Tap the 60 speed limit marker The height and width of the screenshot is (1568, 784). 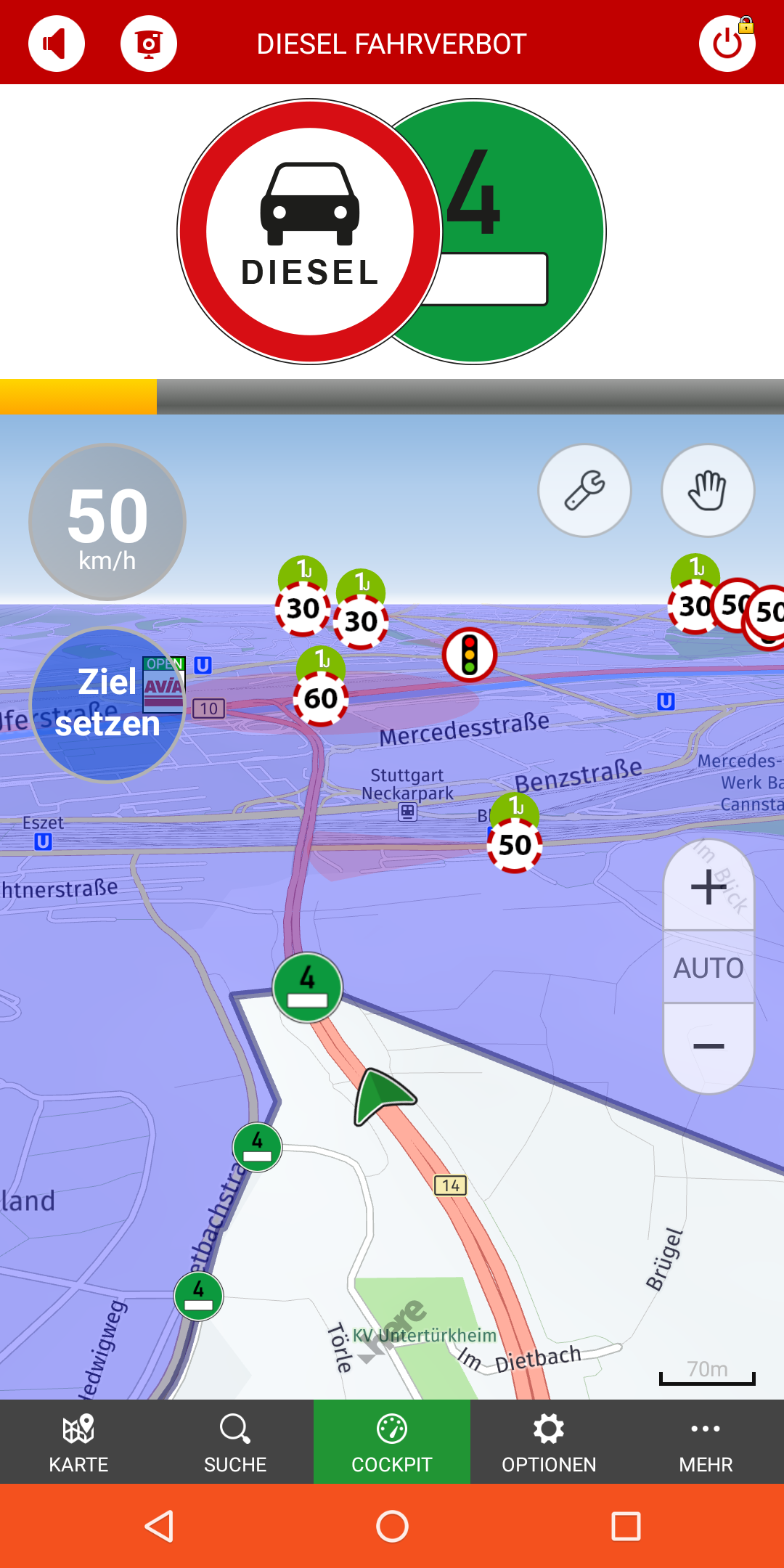pyautogui.click(x=321, y=698)
